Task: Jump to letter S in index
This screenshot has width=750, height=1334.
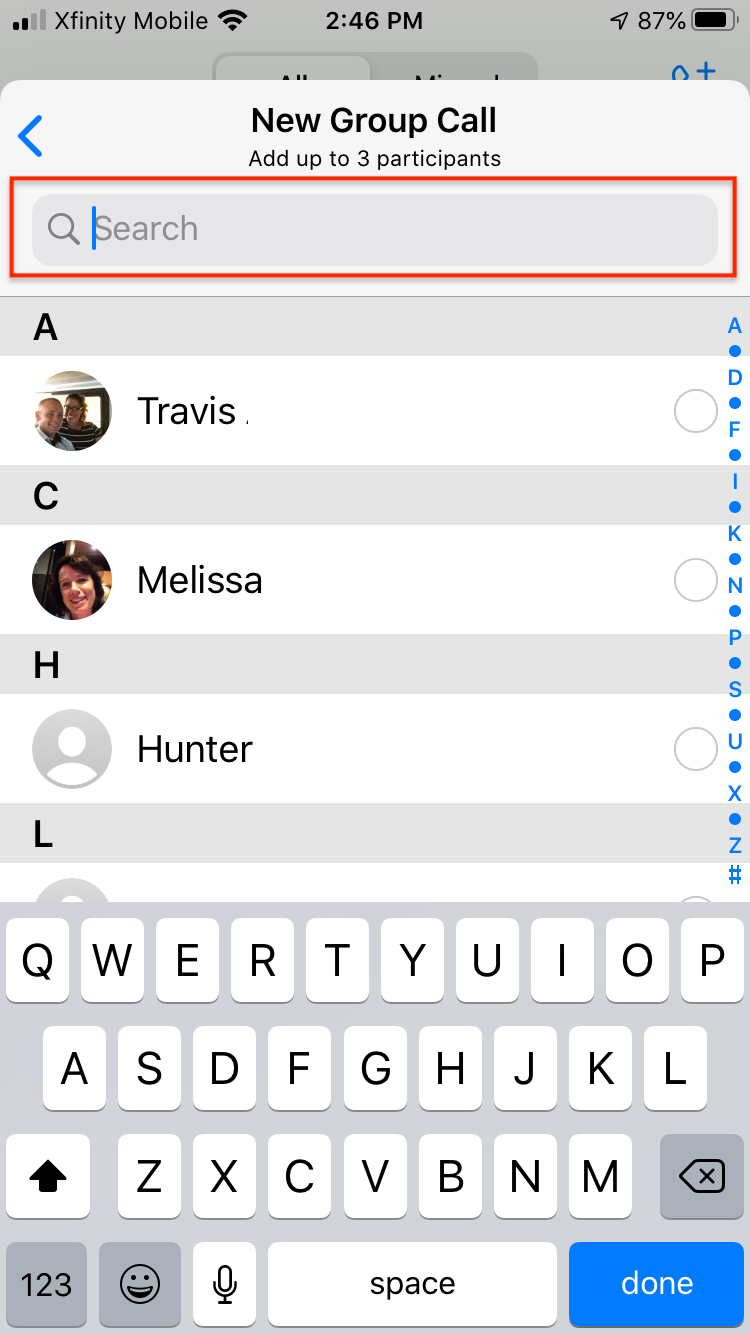Action: point(735,689)
